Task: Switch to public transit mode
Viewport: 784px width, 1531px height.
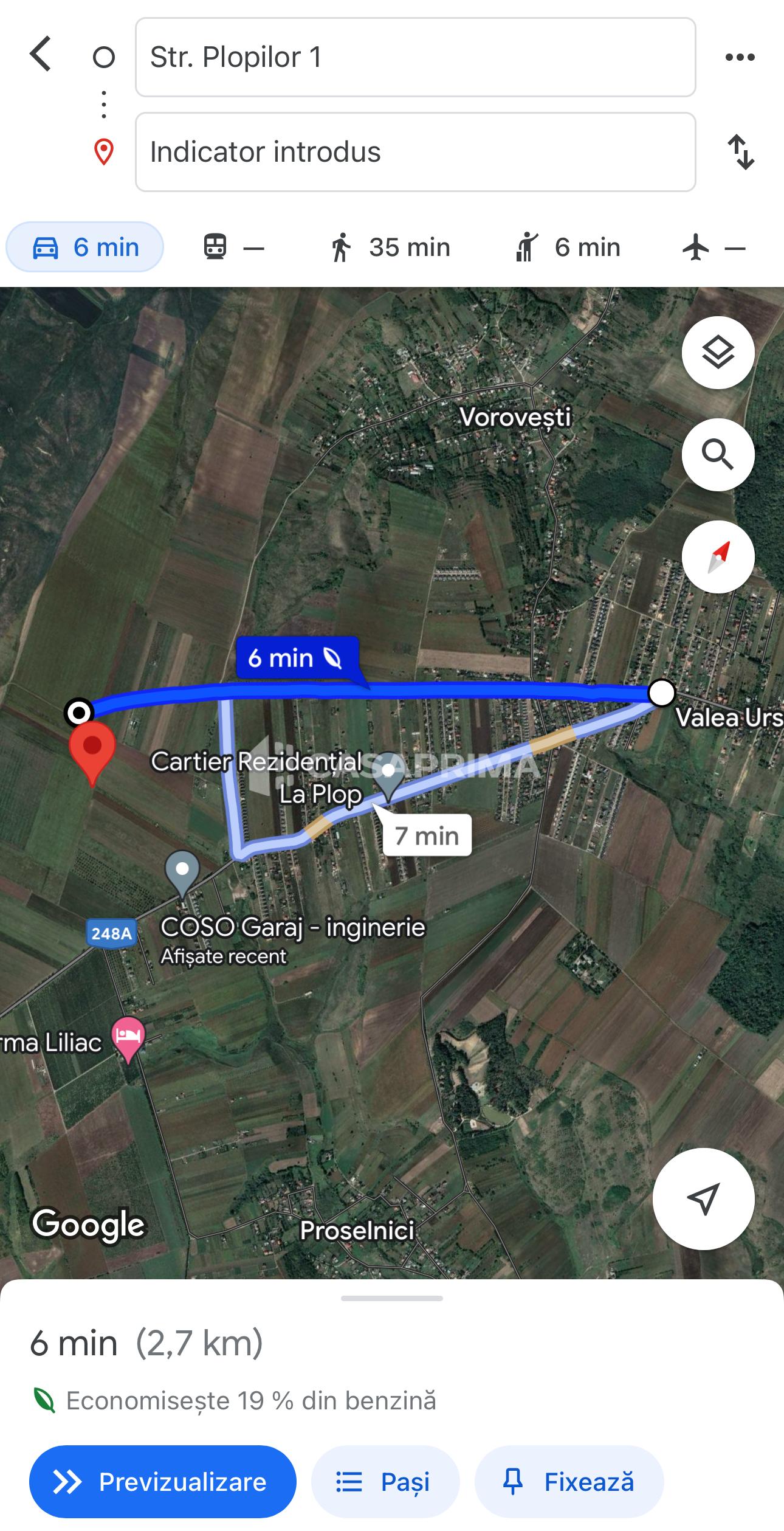Action: pyautogui.click(x=234, y=247)
